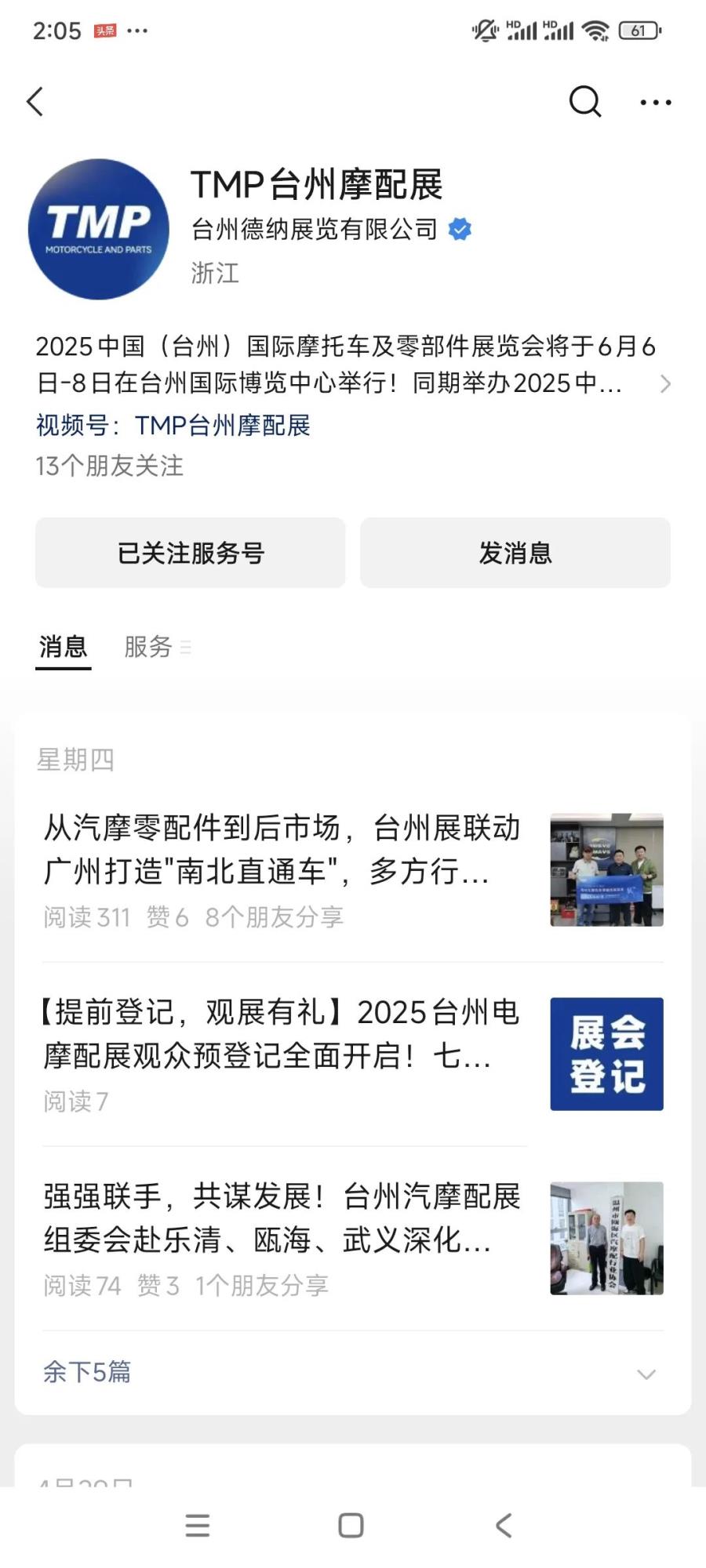The image size is (706, 1568).
Task: Open the 视频号 TMP台州摩配展 link
Action: point(173,425)
